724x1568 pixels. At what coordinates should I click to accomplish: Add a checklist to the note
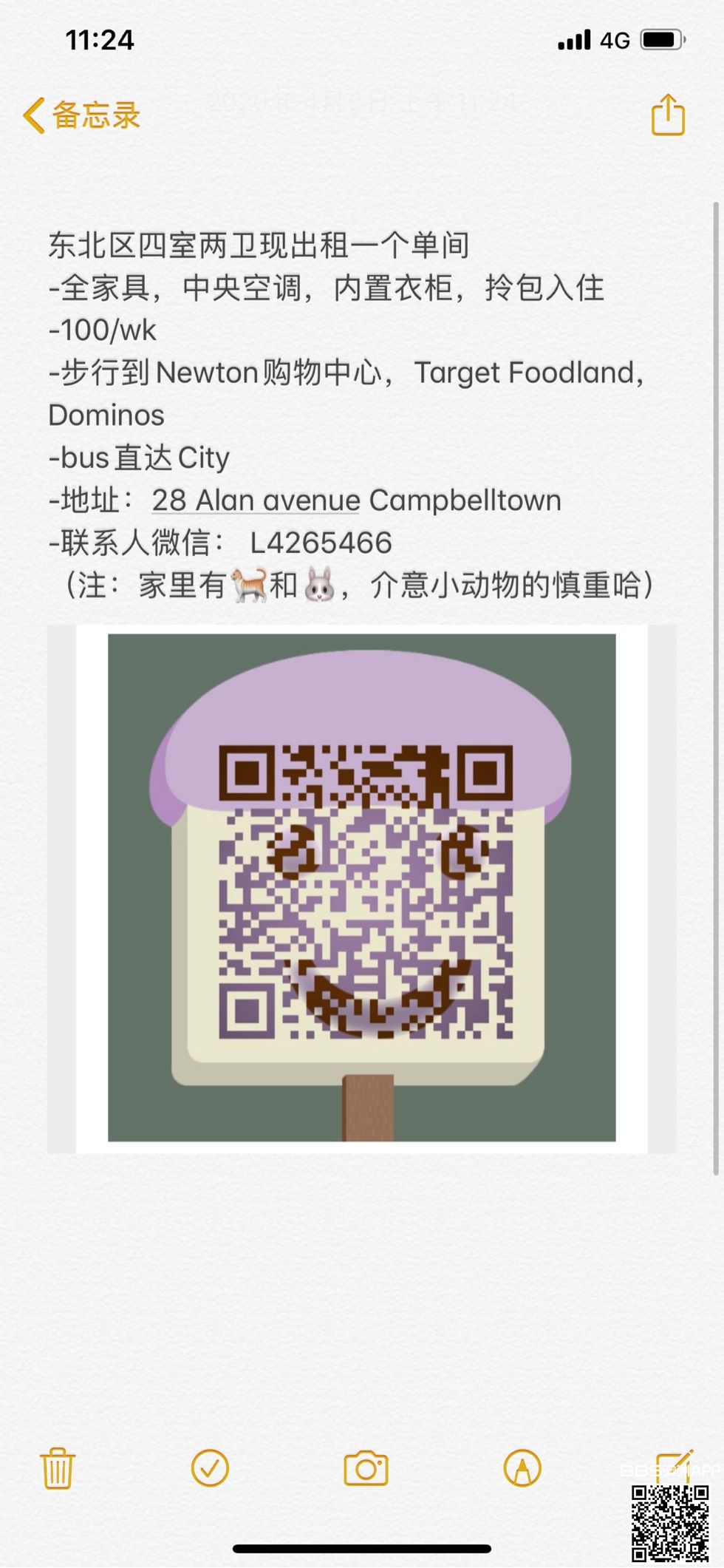click(210, 1468)
